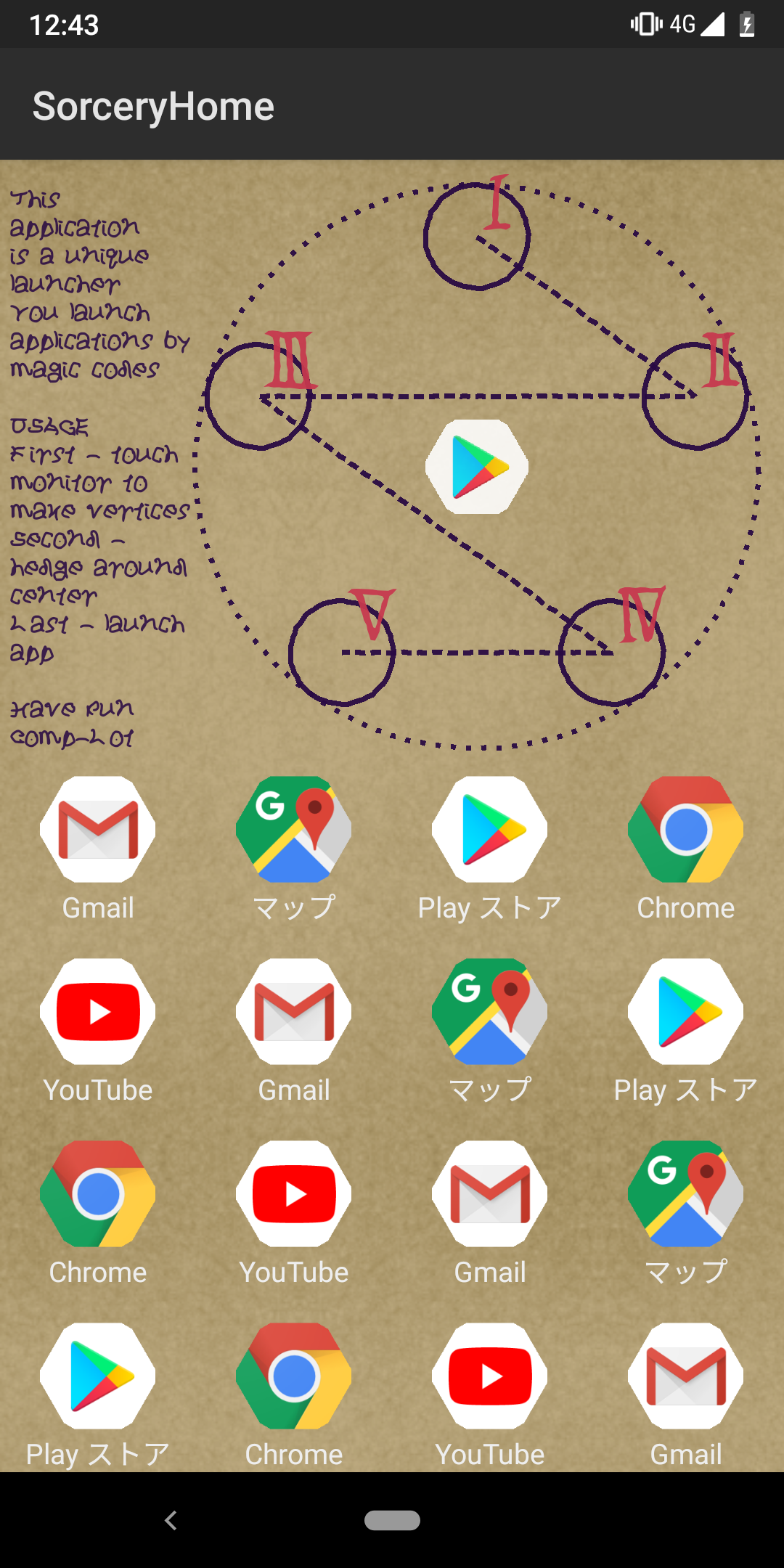Touch the circle vertex marked II
Screen dimensions: 784x1568
coord(695,396)
